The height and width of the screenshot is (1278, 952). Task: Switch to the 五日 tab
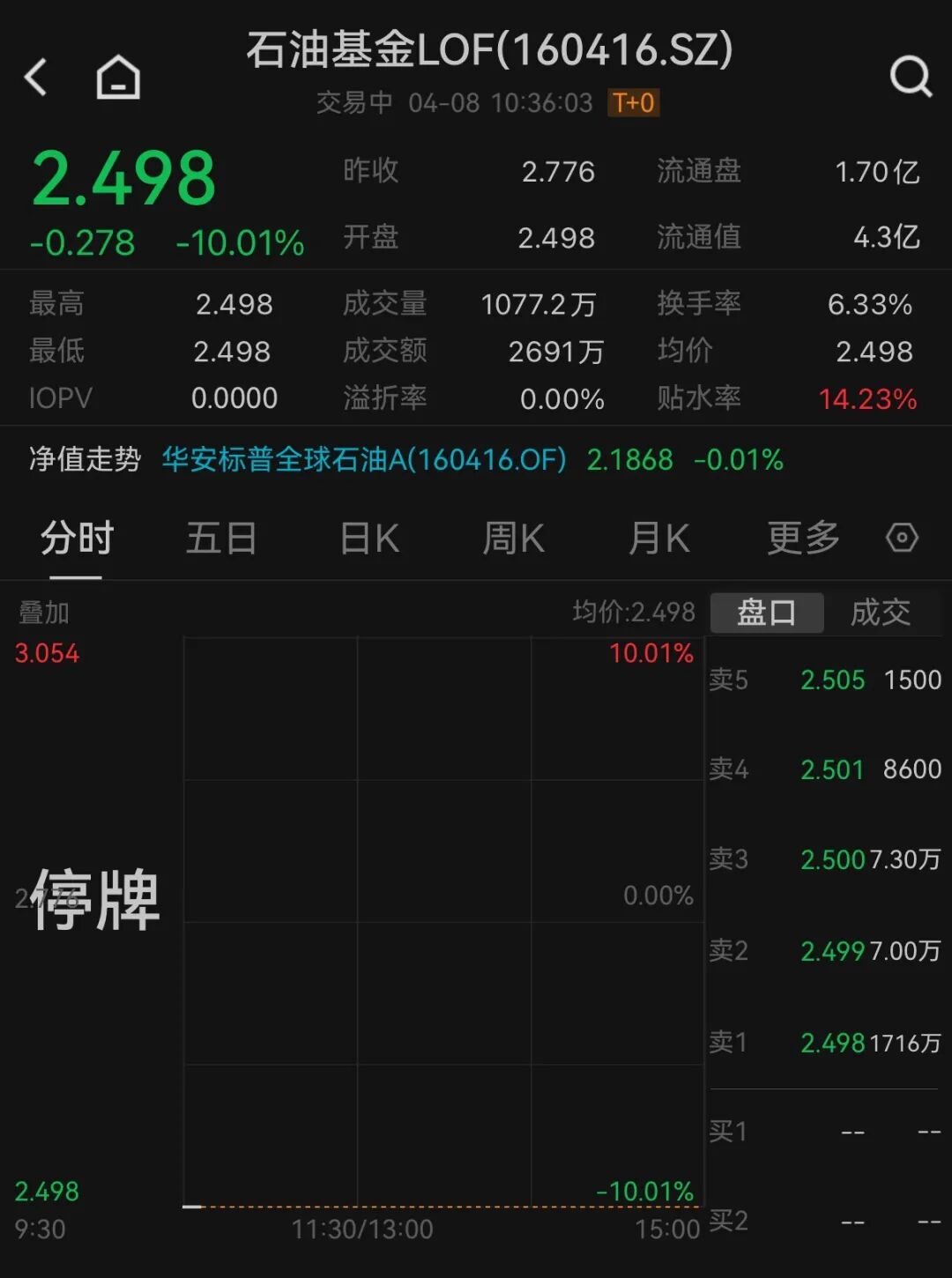(x=221, y=539)
